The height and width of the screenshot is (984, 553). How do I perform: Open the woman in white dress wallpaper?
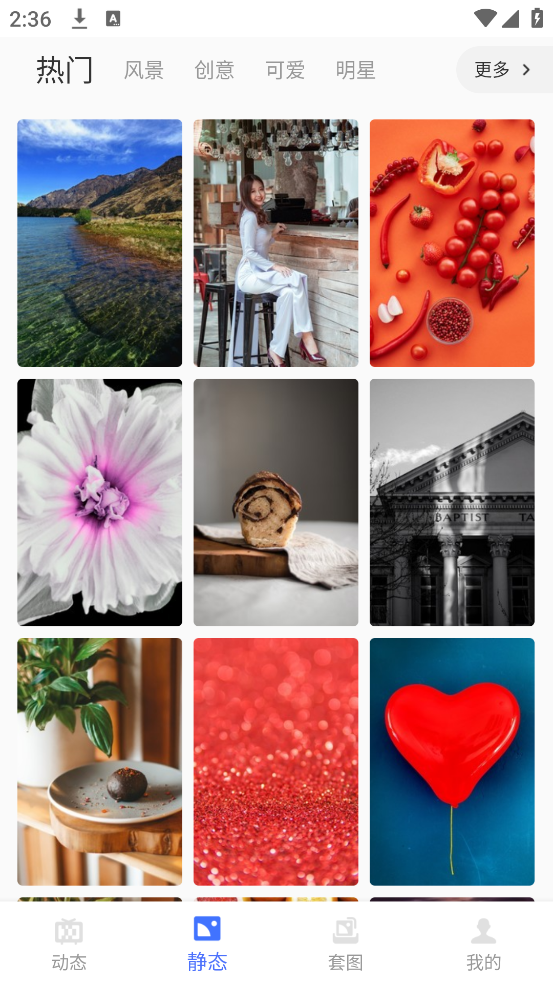276,243
